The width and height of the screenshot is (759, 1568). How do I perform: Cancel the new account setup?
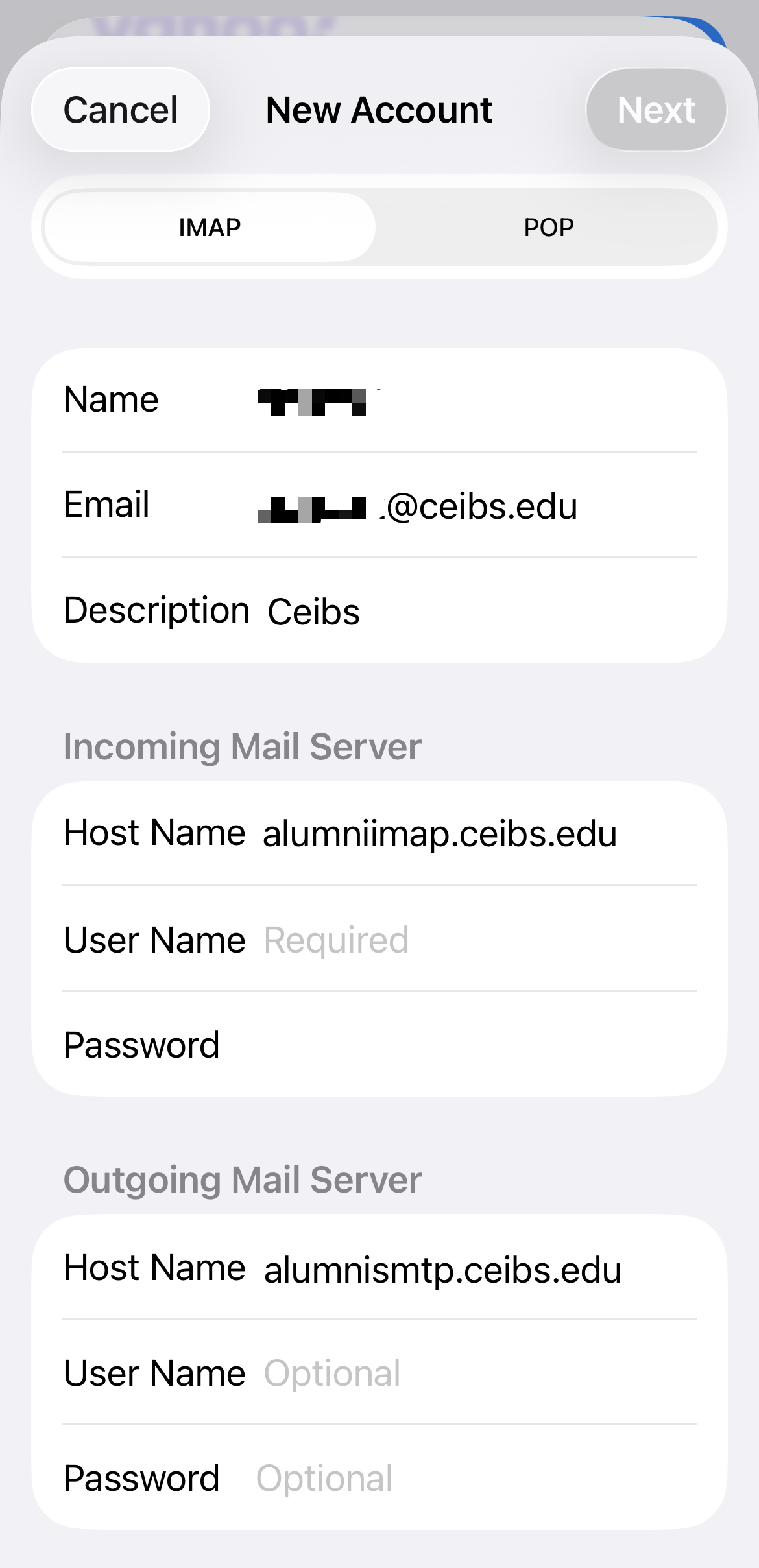pos(121,110)
